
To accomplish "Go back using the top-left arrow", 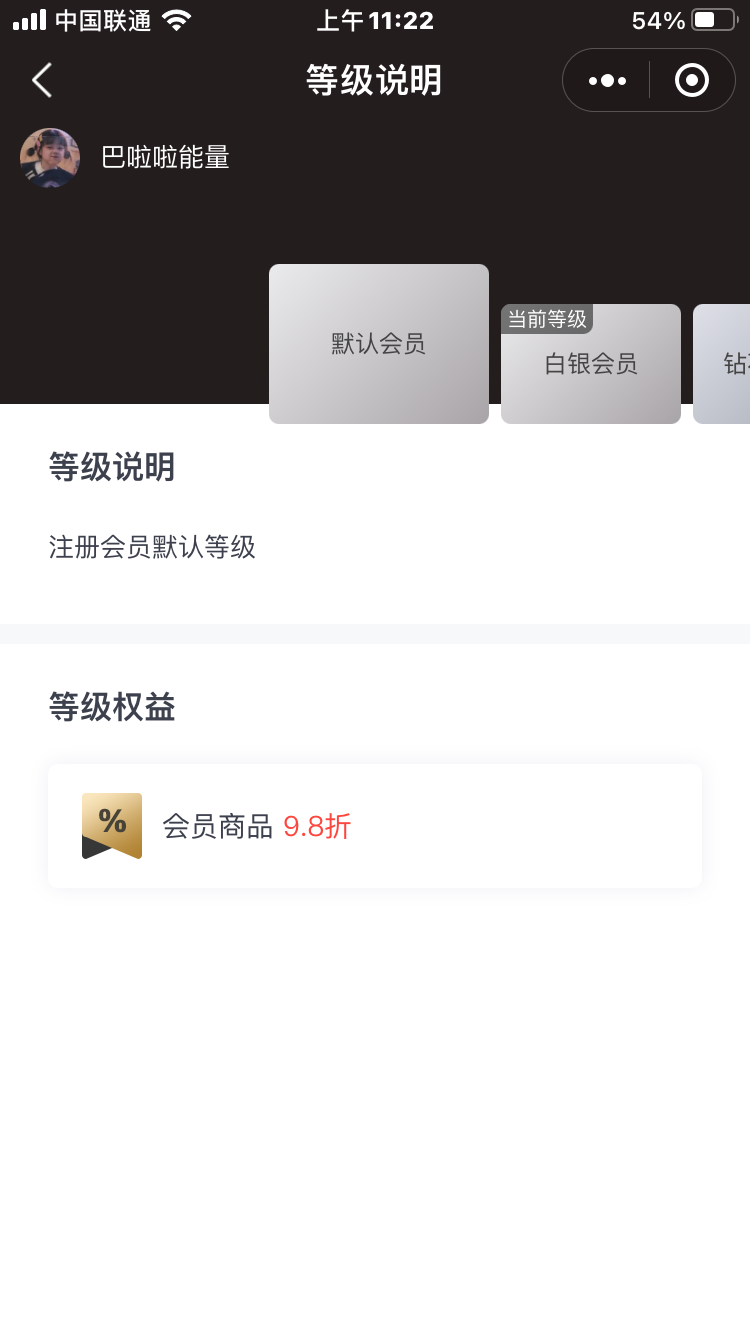I will coord(41,80).
